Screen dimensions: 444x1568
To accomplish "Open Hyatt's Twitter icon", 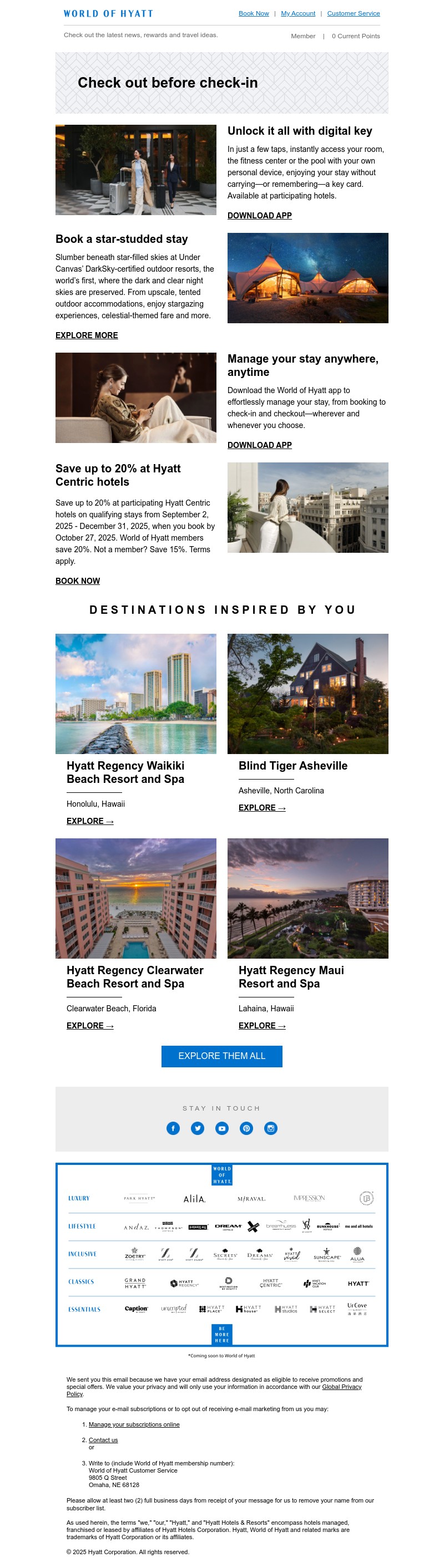I will (x=198, y=1128).
